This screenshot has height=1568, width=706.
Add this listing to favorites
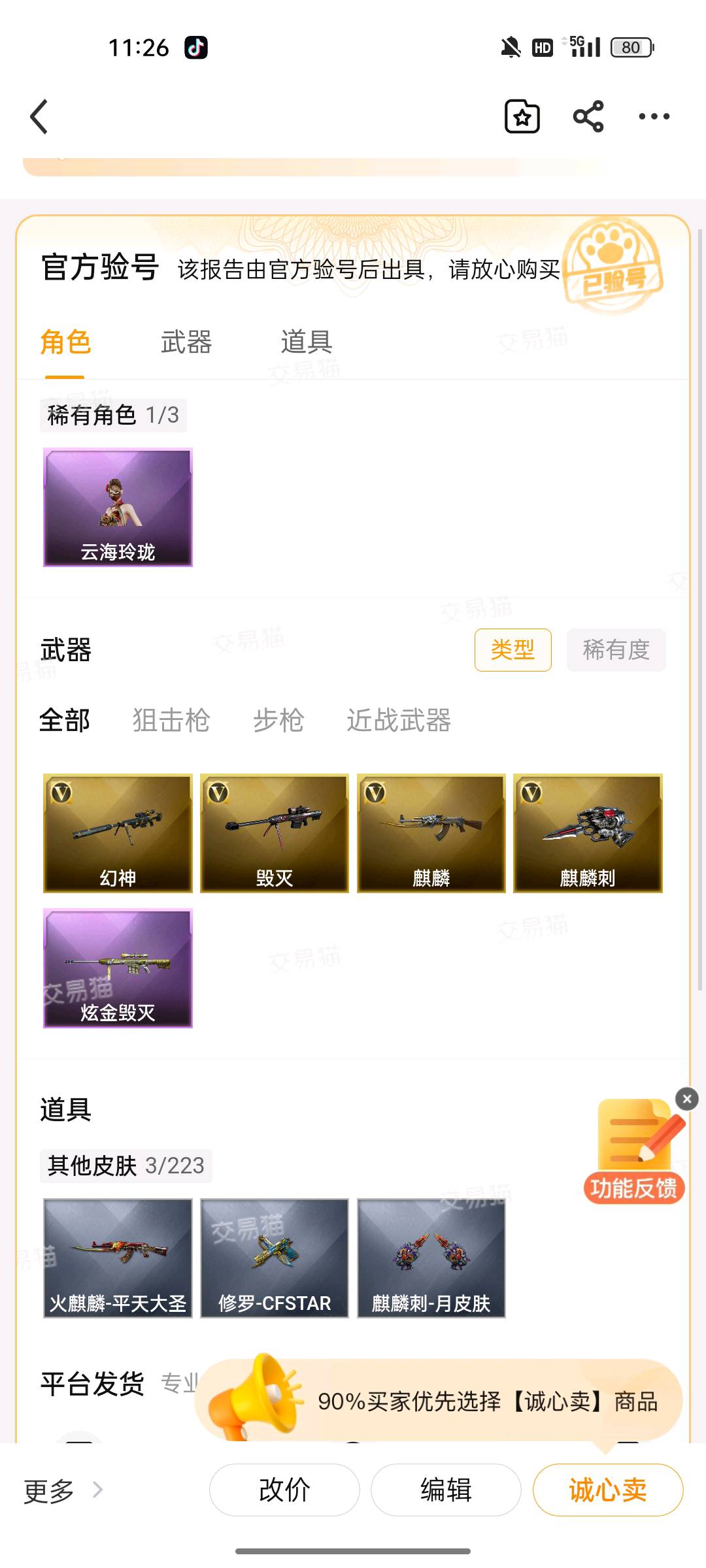coord(522,117)
